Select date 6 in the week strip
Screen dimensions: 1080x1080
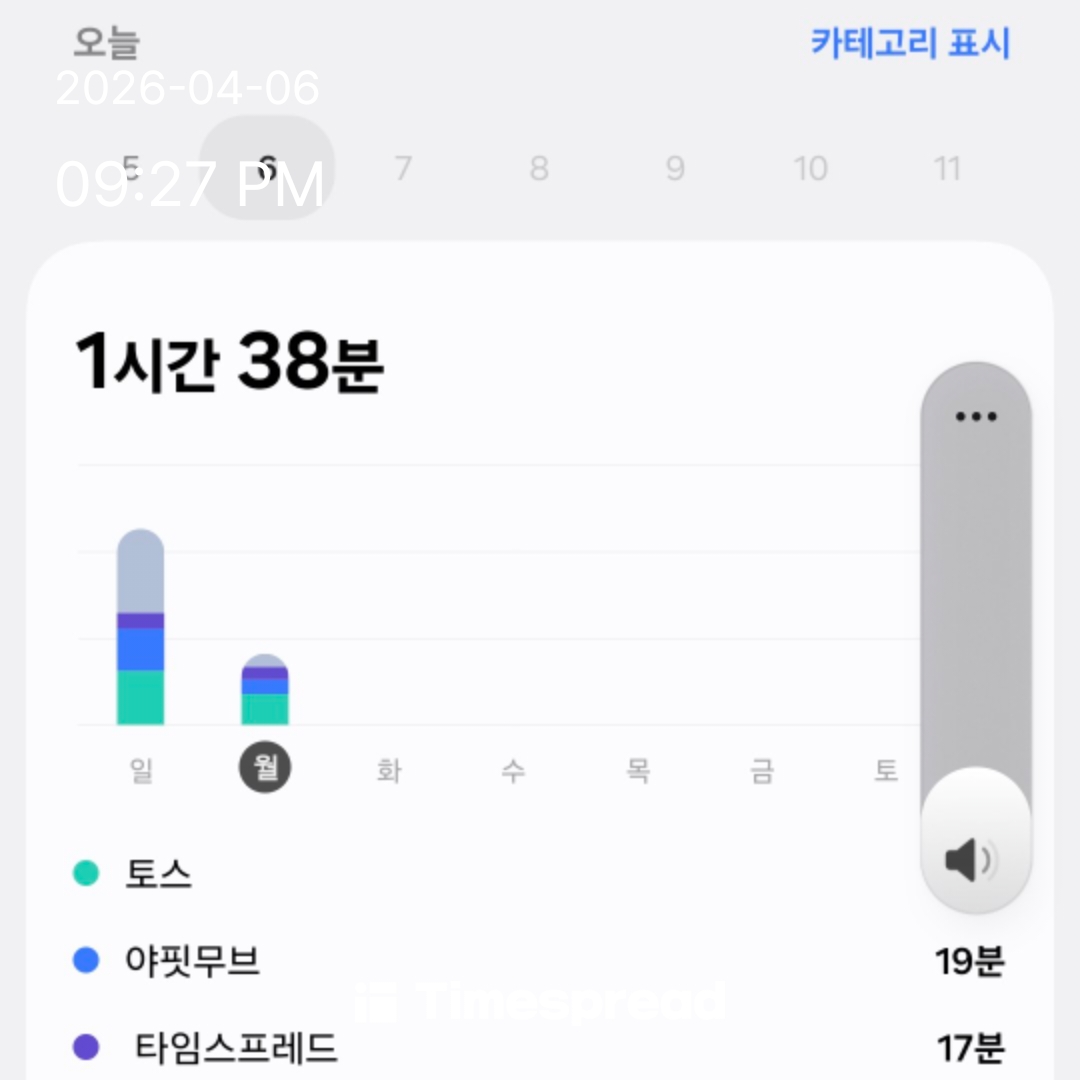tap(267, 168)
